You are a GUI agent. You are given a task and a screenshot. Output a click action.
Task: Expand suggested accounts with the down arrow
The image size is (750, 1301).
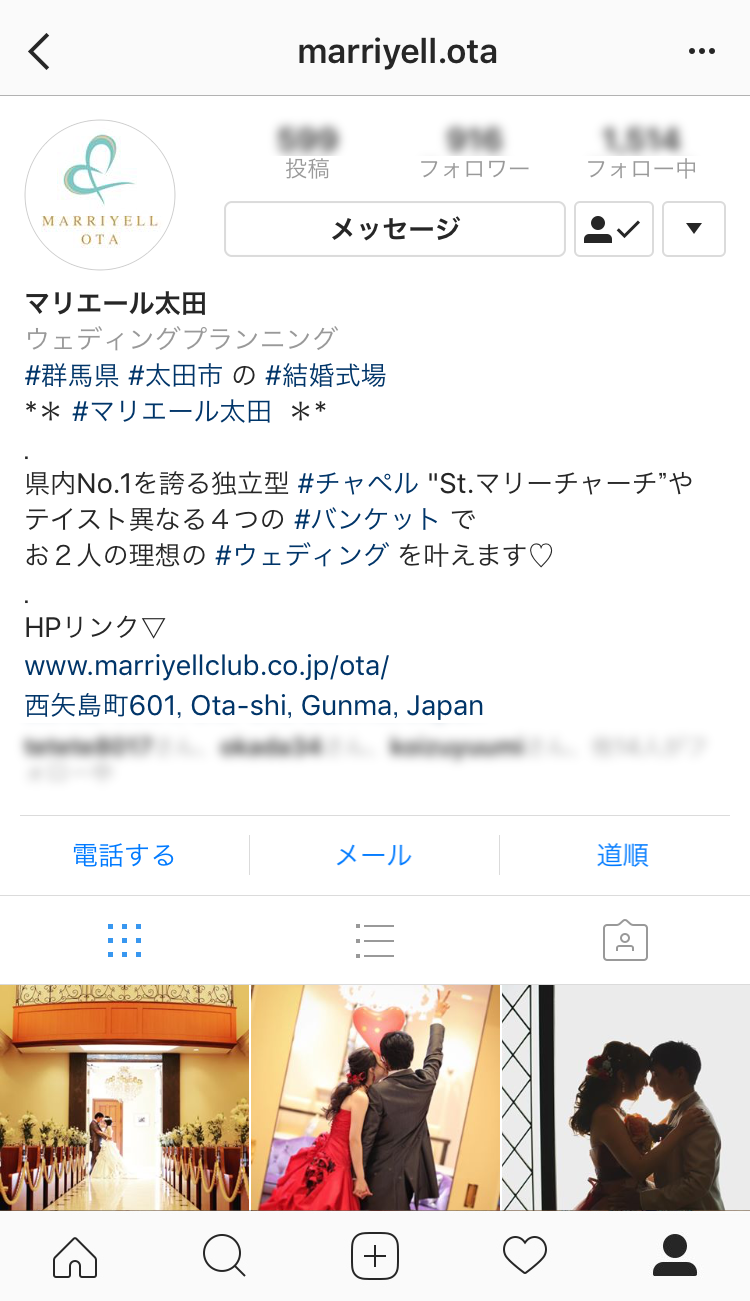693,229
